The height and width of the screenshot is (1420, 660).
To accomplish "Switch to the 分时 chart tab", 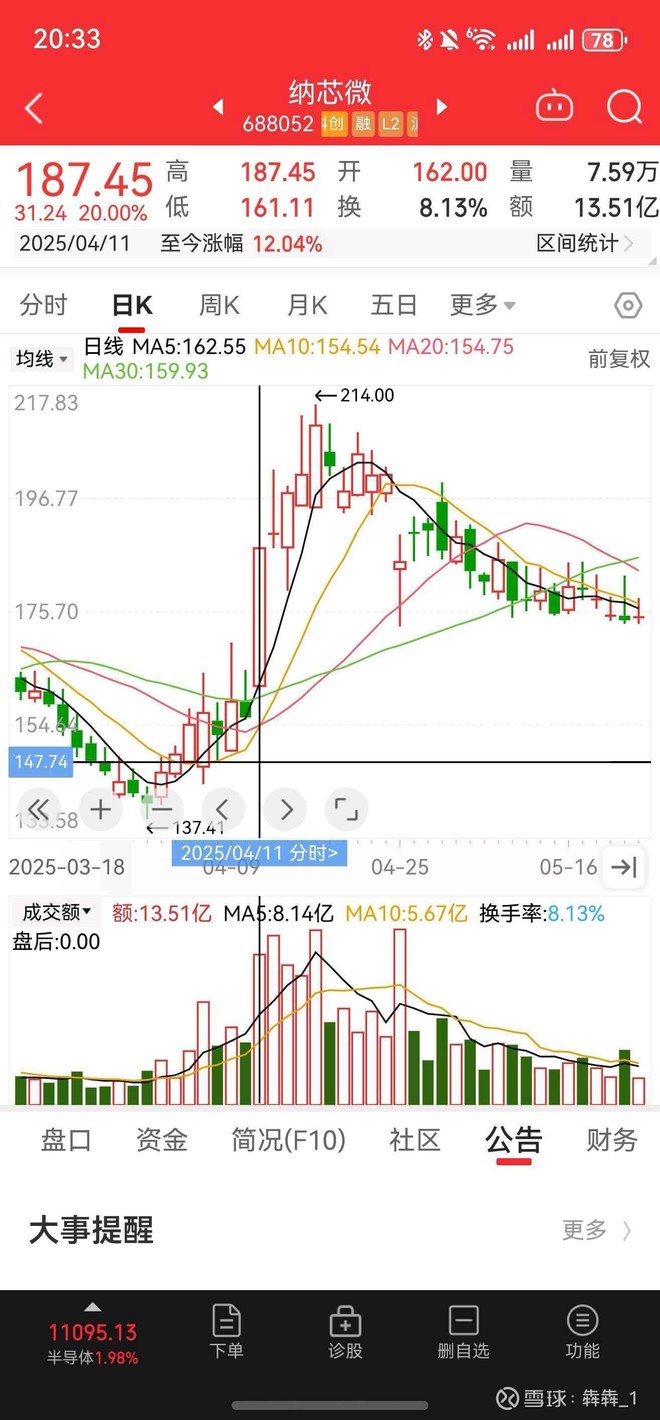I will [x=44, y=305].
